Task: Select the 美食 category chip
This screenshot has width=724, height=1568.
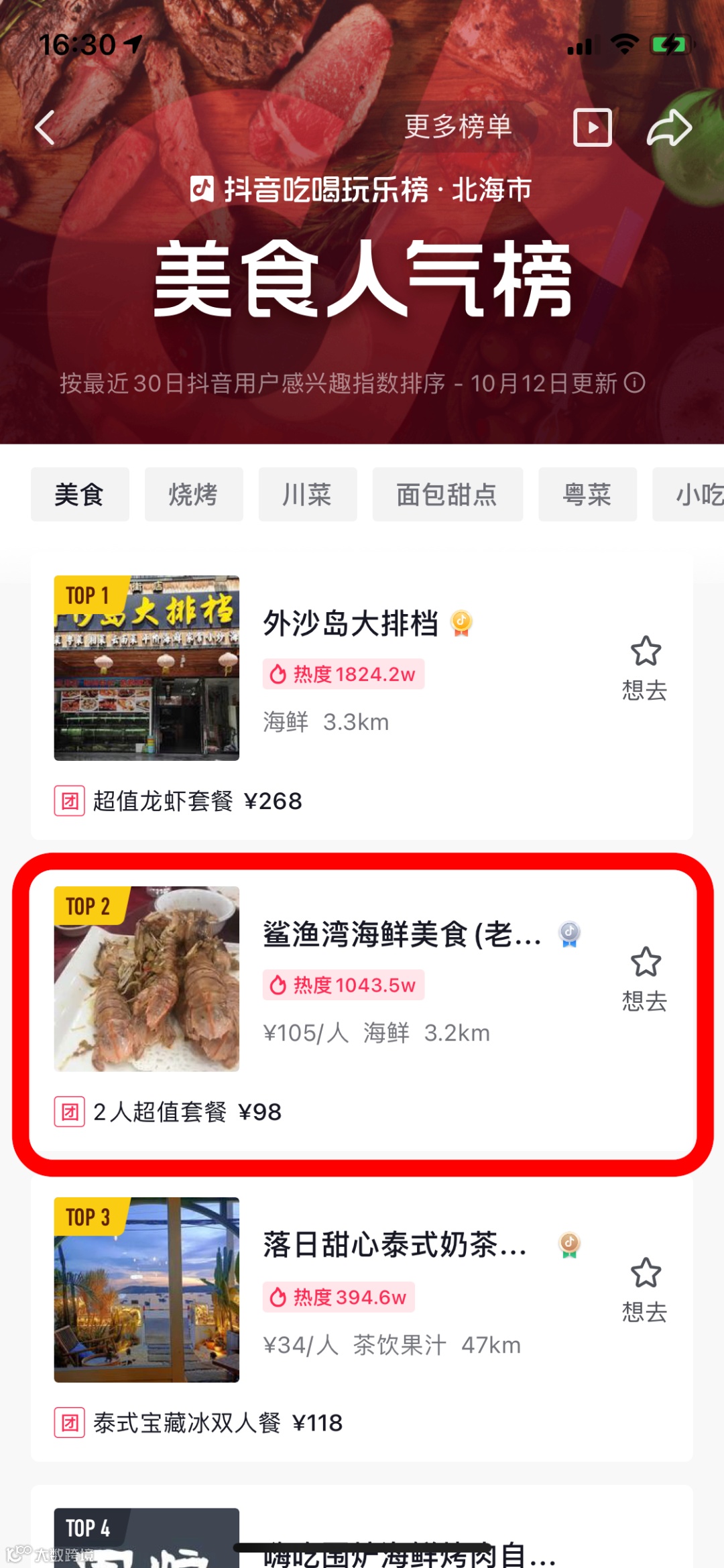Action: [x=80, y=495]
